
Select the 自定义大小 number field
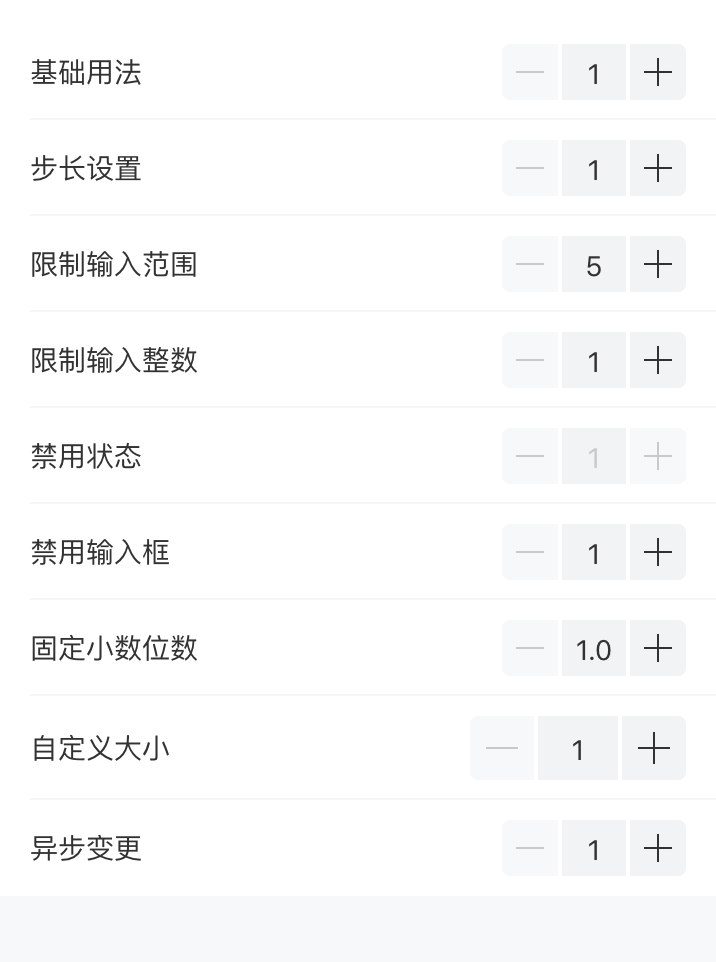[577, 748]
